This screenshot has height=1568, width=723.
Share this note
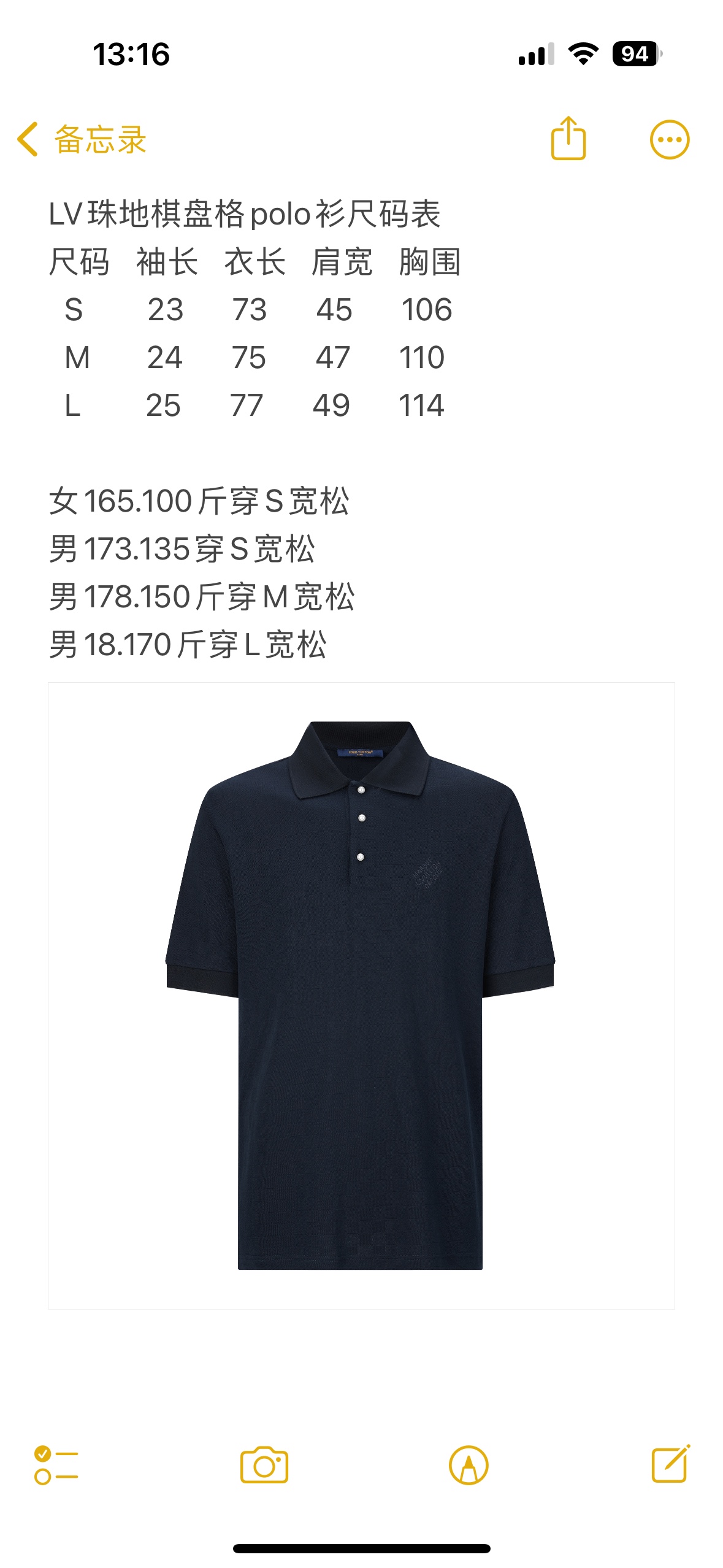pyautogui.click(x=568, y=139)
